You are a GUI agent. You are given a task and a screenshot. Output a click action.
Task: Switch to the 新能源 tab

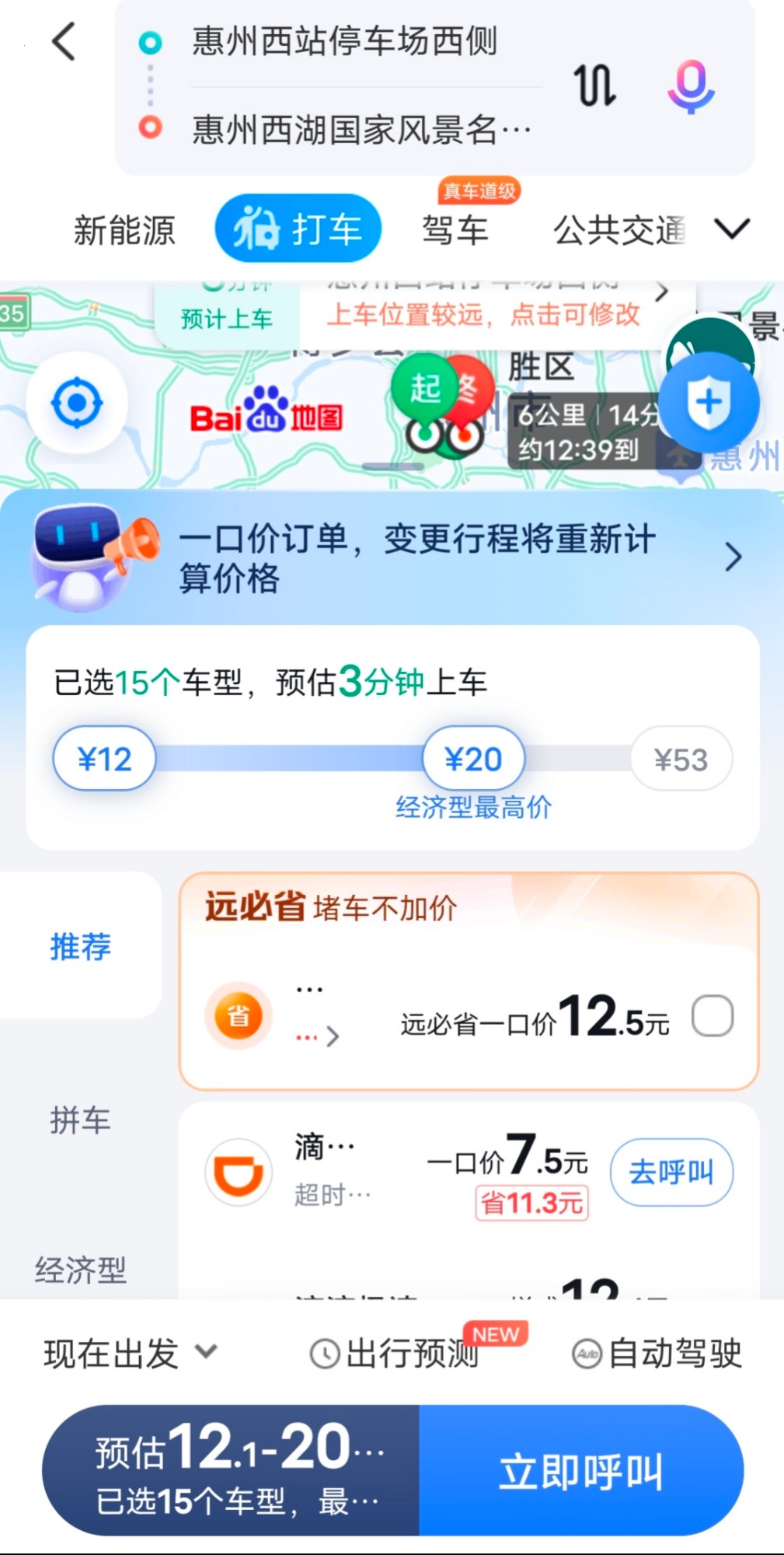tap(124, 231)
